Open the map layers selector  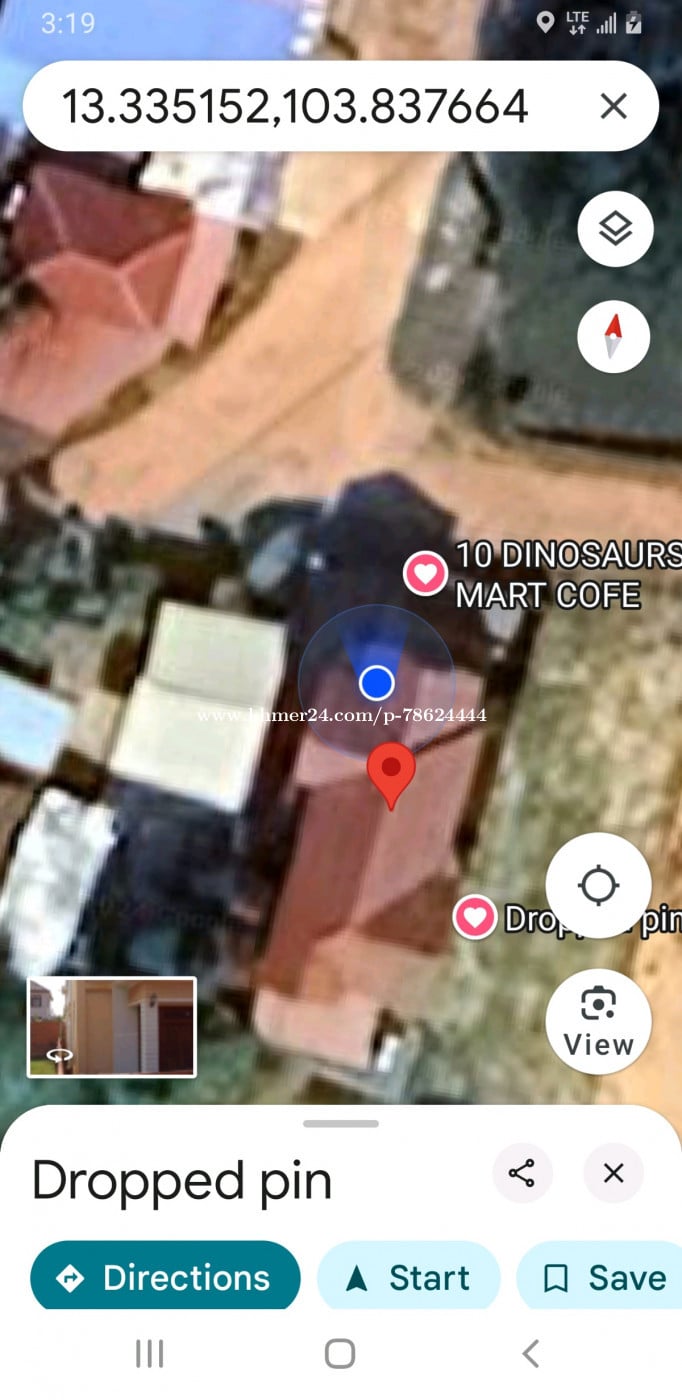615,230
